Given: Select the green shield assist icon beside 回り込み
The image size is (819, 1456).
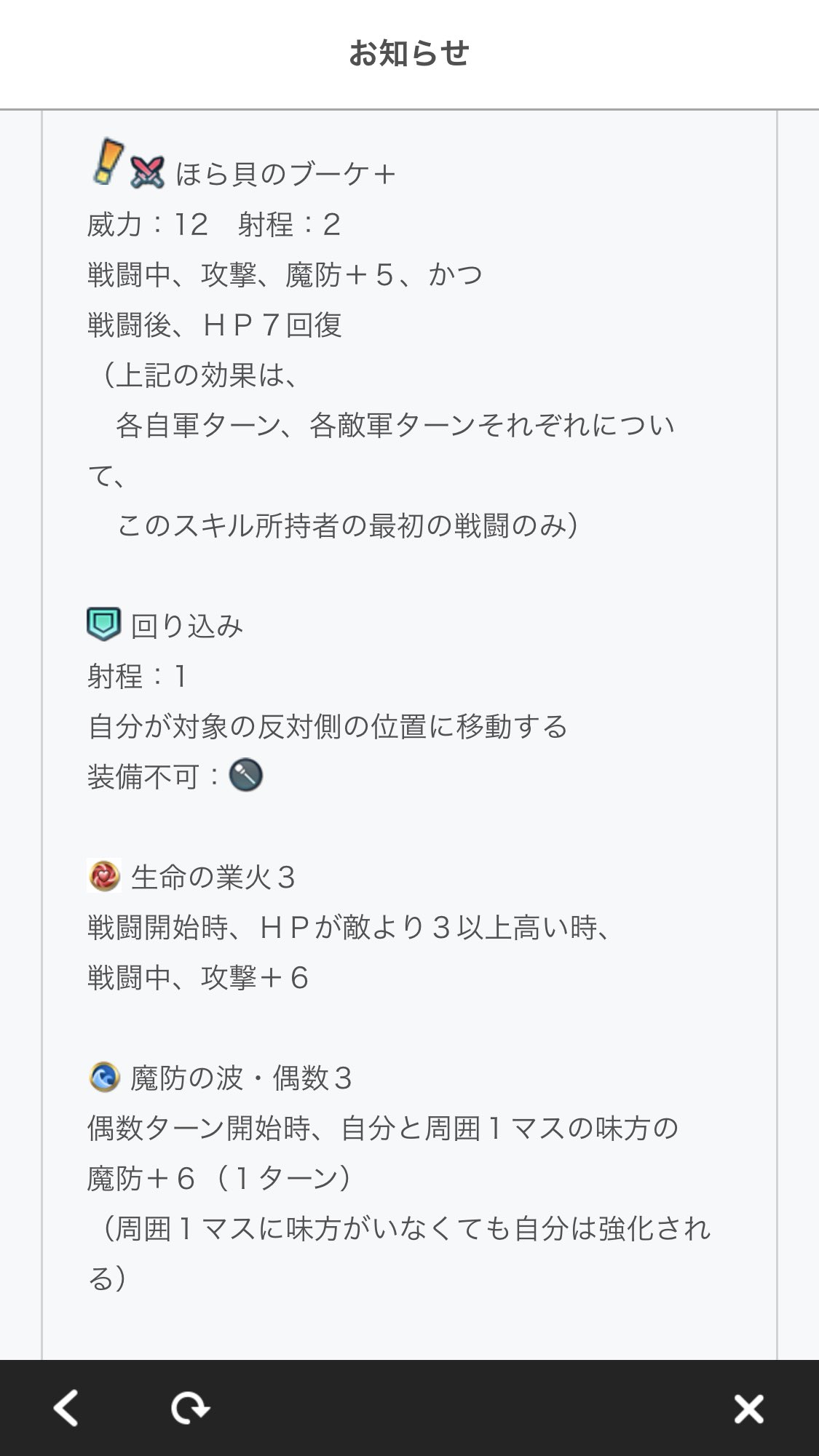Looking at the screenshot, I should tap(103, 624).
